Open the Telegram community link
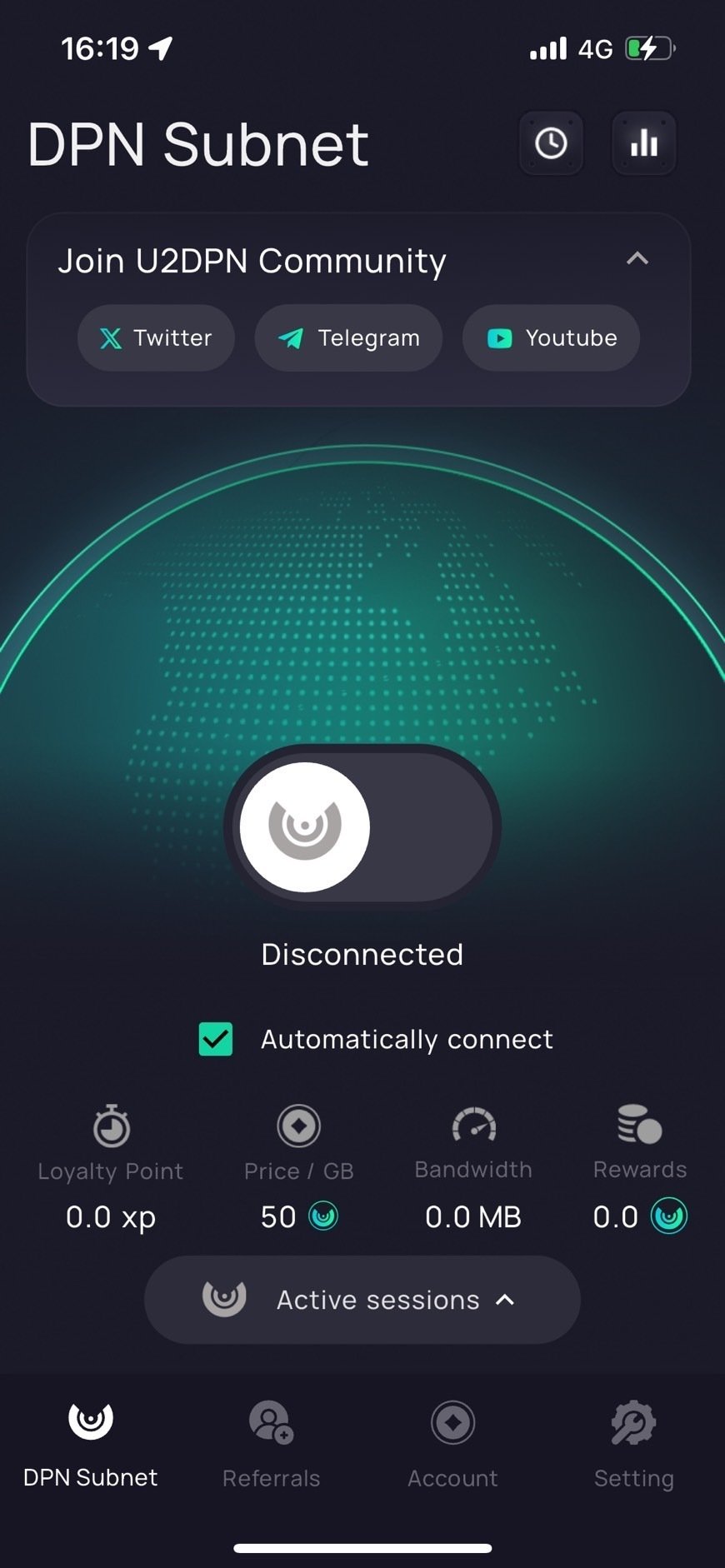 (348, 337)
